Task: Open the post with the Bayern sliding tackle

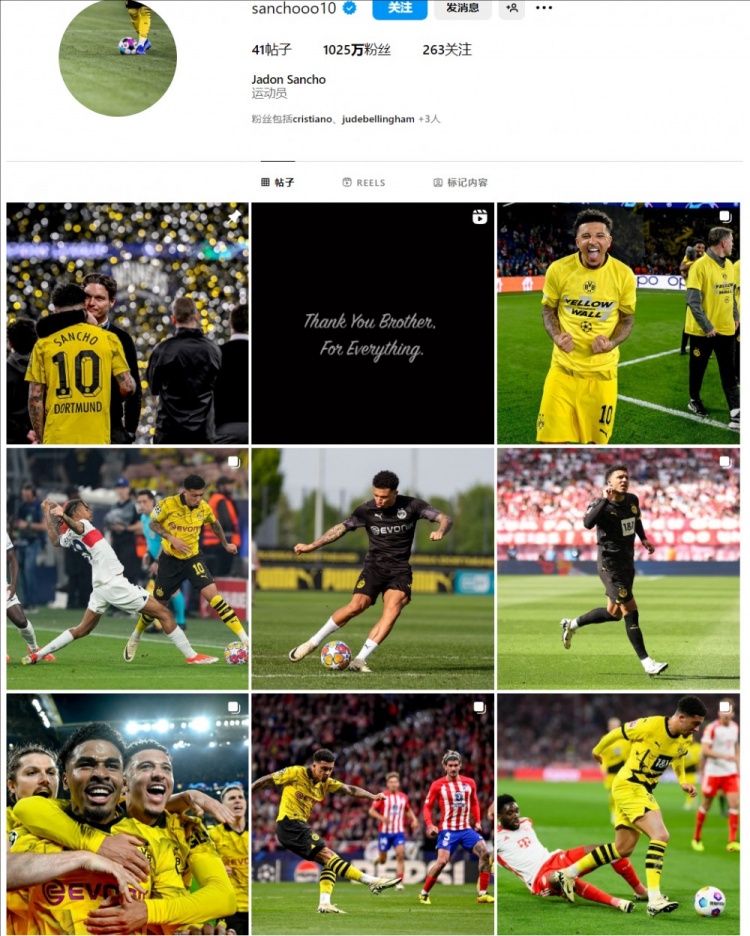Action: point(618,814)
